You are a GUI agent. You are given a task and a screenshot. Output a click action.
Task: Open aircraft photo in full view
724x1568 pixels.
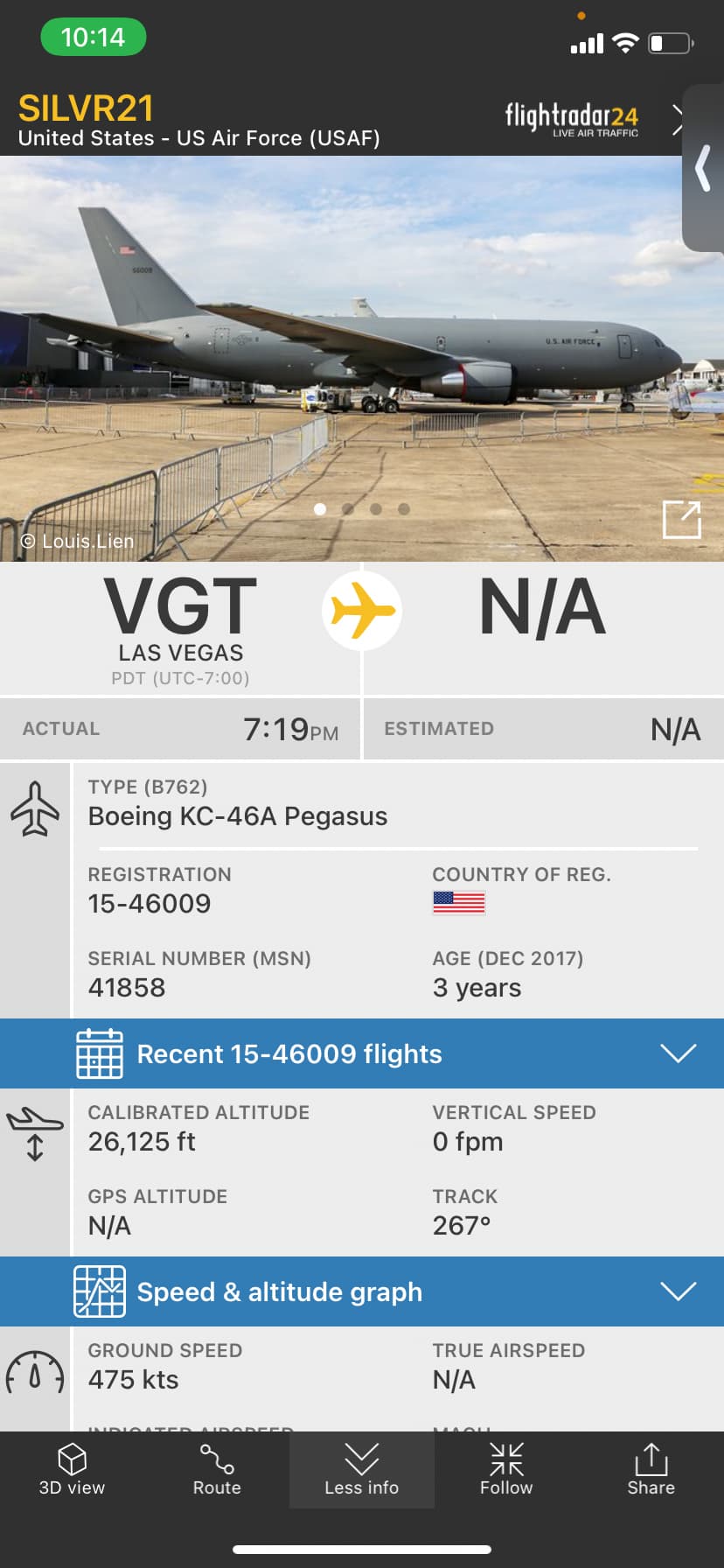tap(682, 520)
